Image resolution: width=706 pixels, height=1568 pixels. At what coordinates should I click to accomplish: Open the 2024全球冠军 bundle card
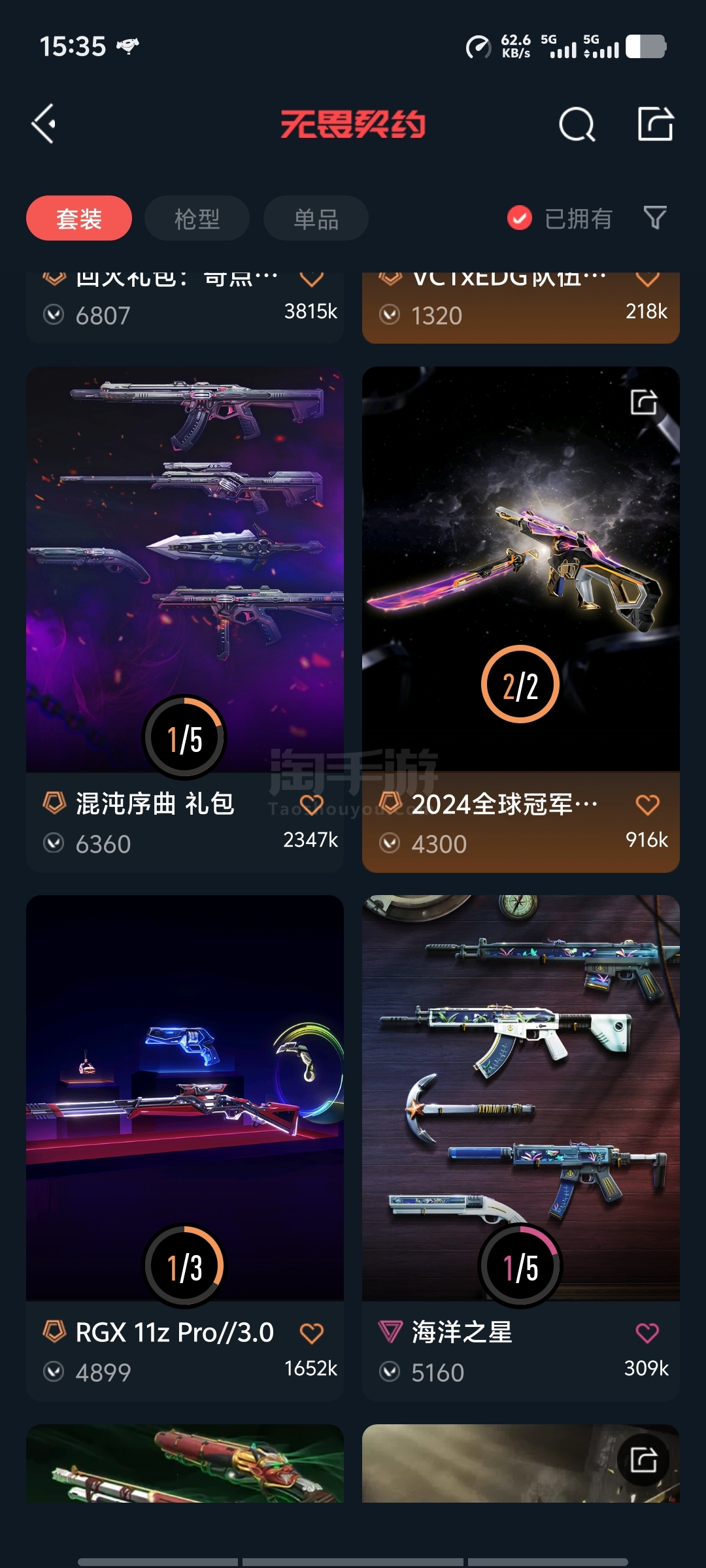click(520, 568)
